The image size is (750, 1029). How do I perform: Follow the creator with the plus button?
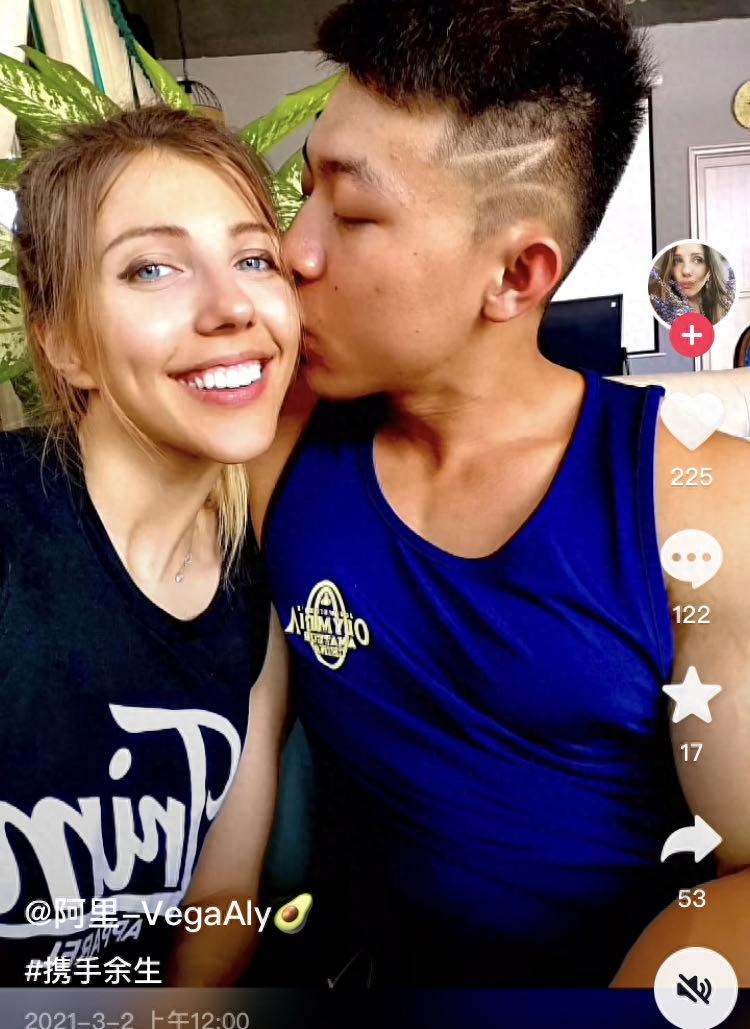(692, 335)
